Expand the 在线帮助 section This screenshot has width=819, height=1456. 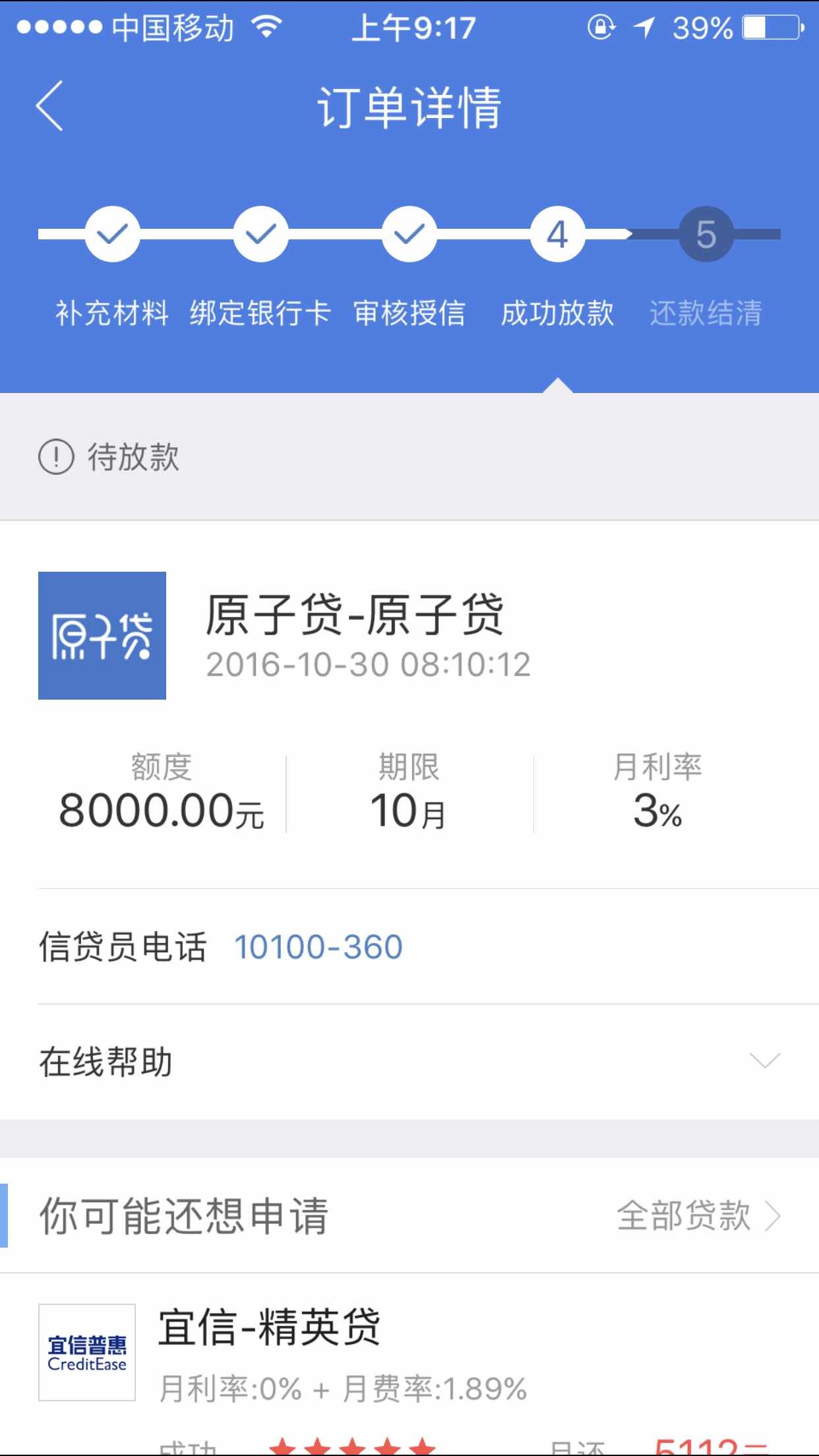click(x=763, y=1060)
